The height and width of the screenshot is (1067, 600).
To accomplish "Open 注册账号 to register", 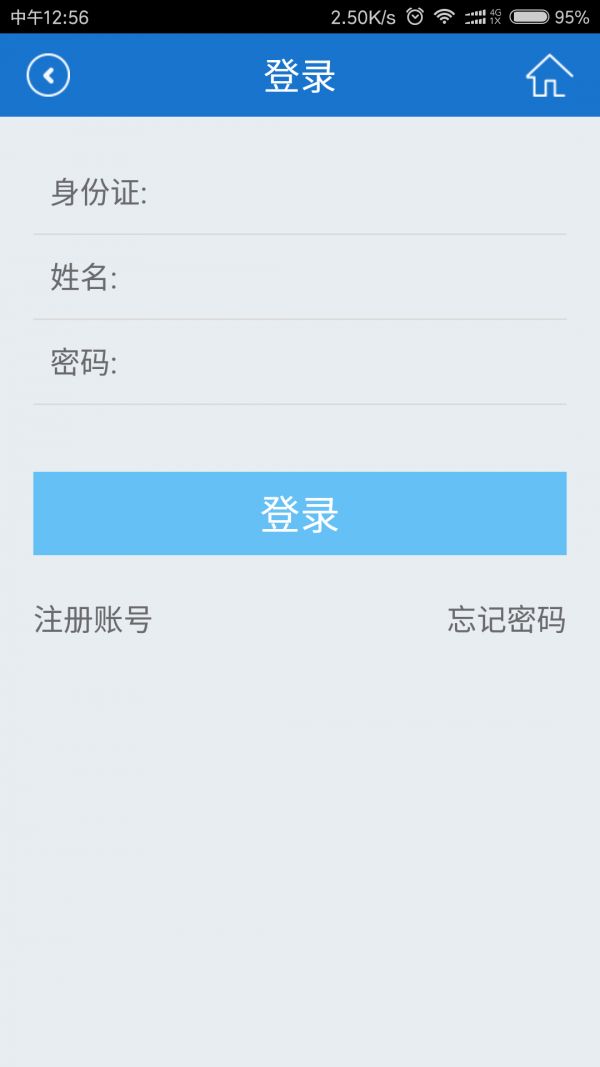I will tap(93, 620).
